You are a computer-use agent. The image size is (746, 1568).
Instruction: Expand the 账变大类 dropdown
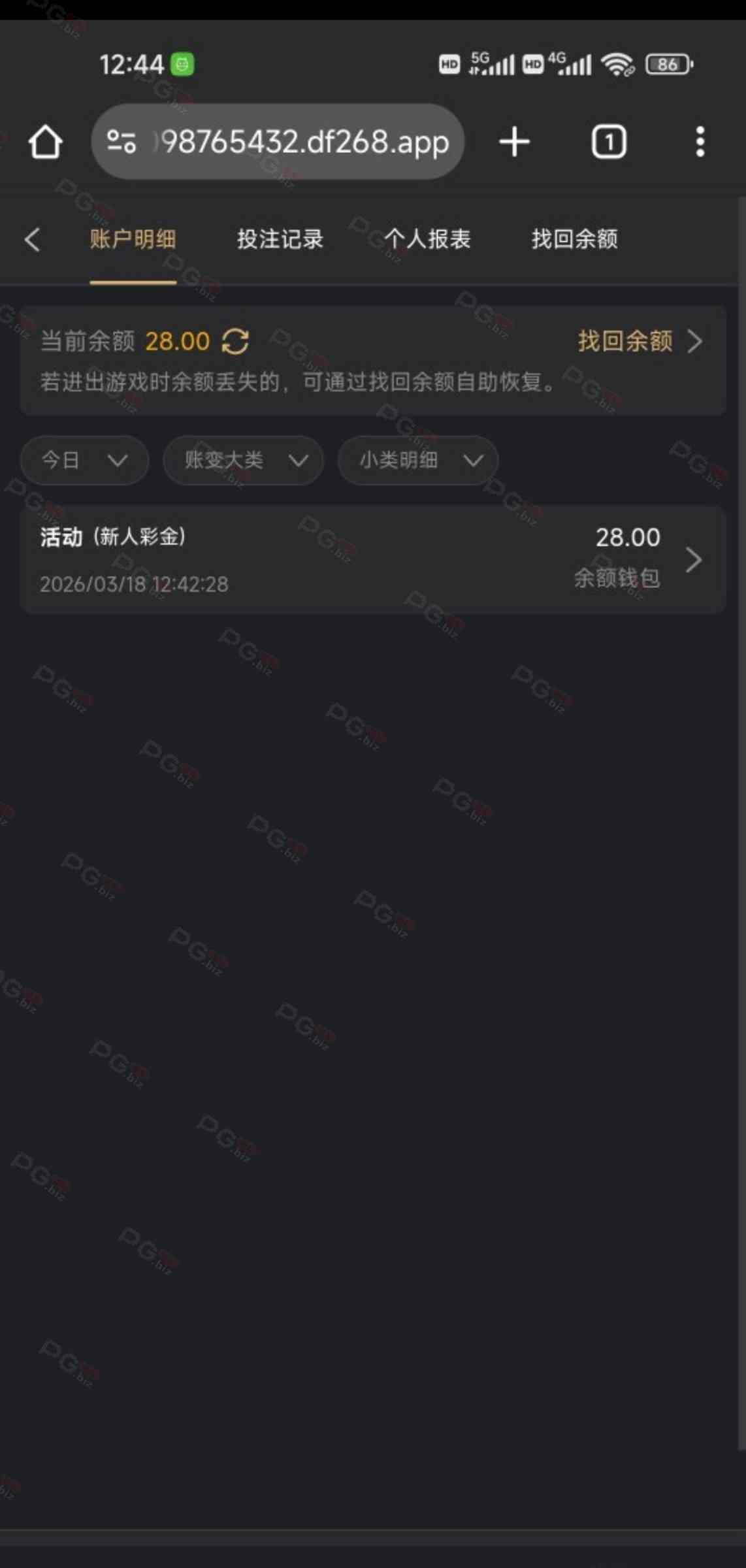(x=244, y=461)
